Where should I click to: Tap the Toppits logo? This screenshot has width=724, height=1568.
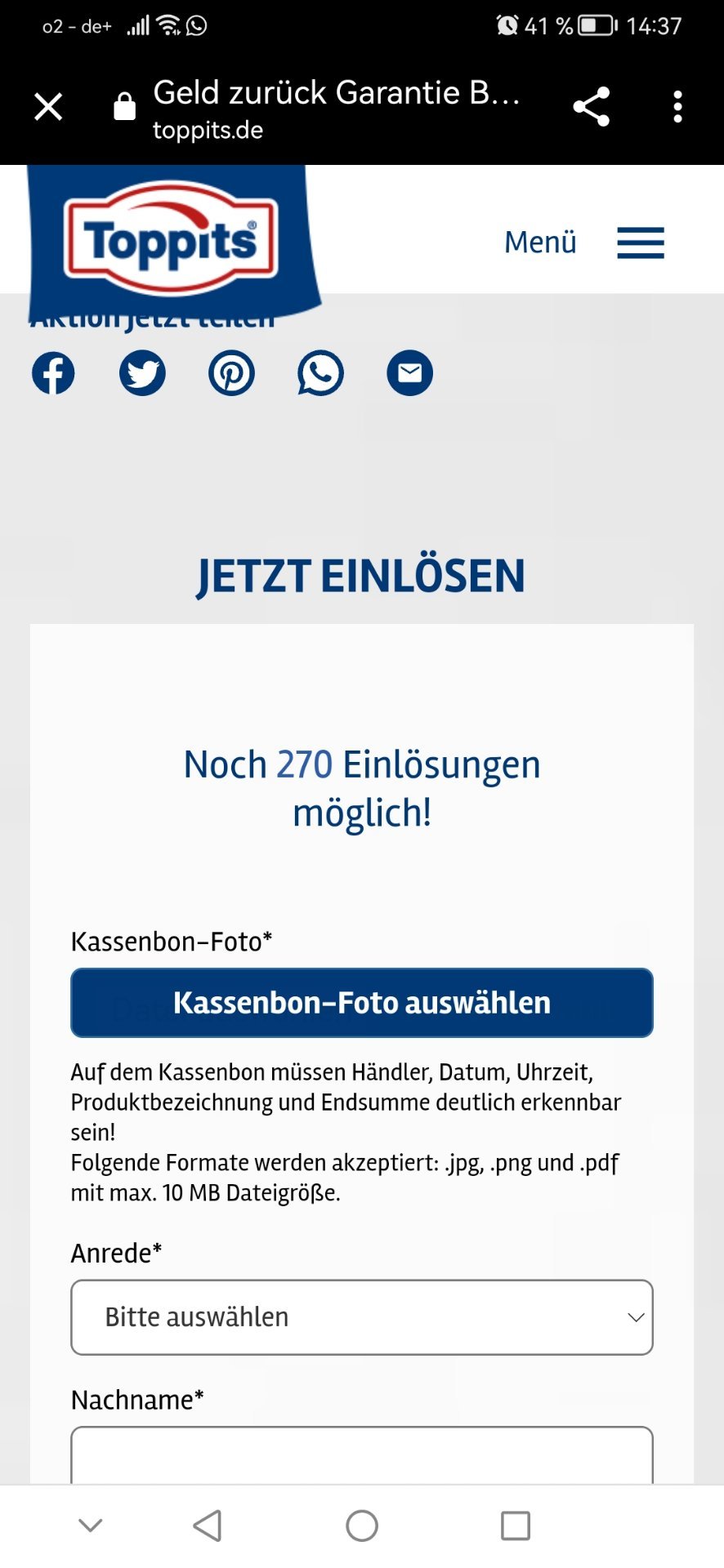pyautogui.click(x=172, y=238)
